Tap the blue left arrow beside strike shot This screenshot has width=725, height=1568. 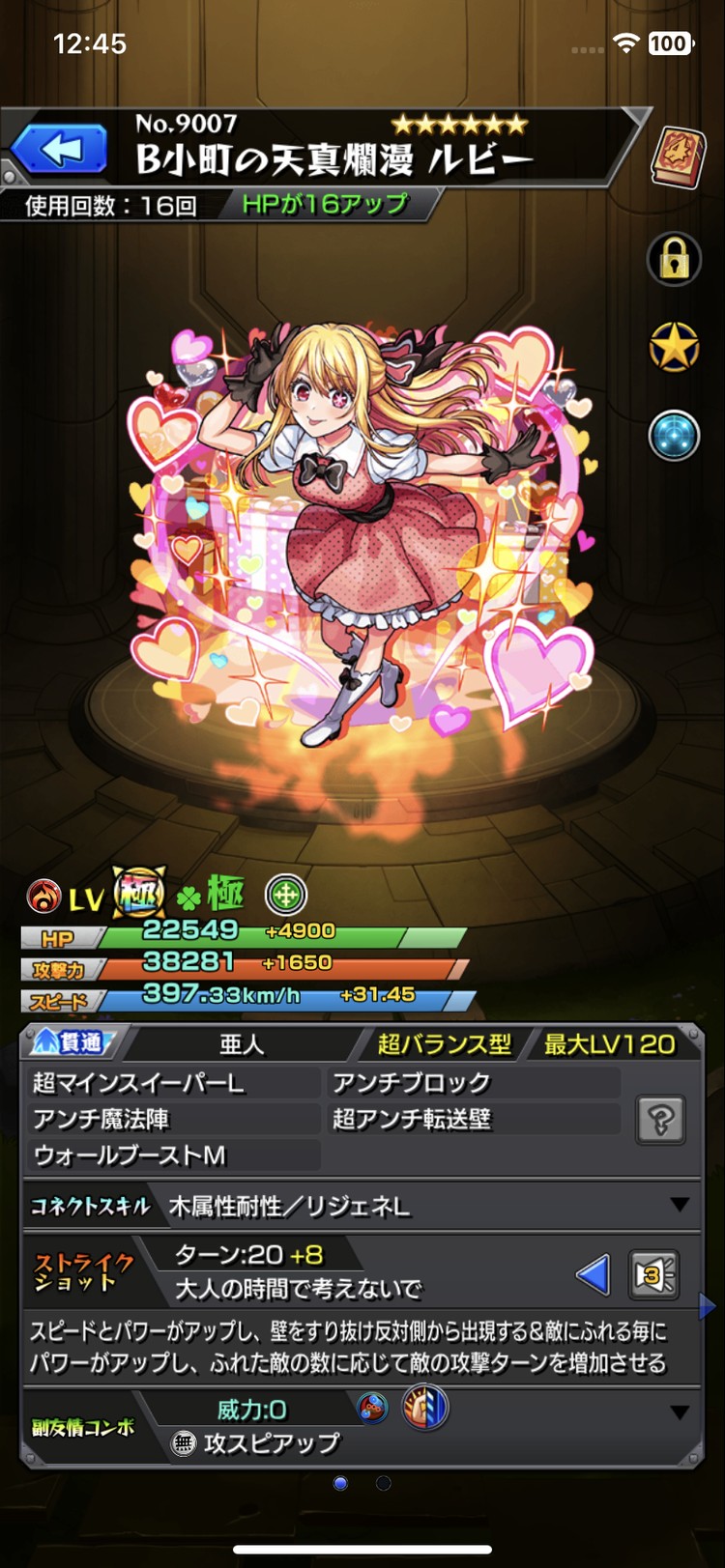(x=593, y=1275)
